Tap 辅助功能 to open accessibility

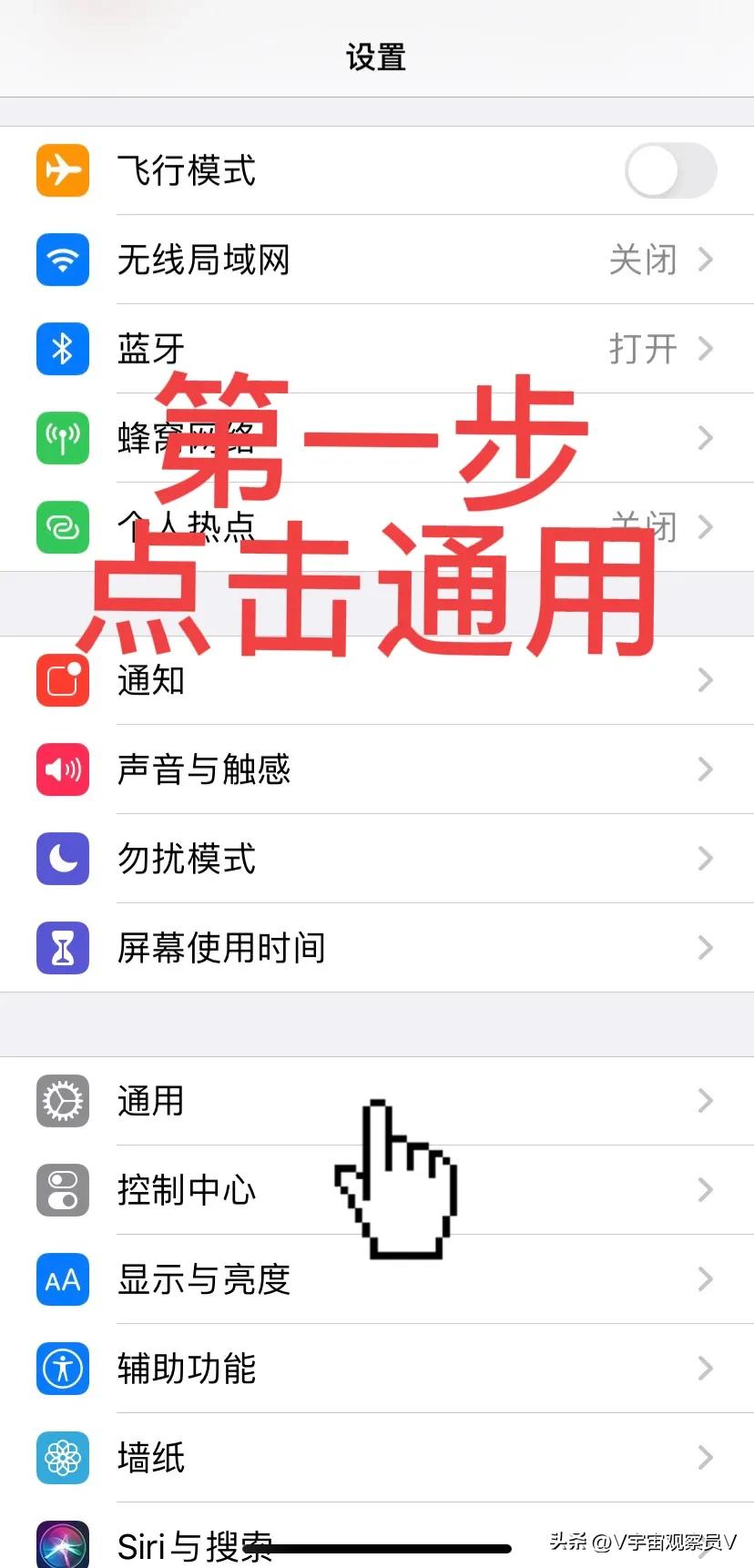tap(364, 1369)
